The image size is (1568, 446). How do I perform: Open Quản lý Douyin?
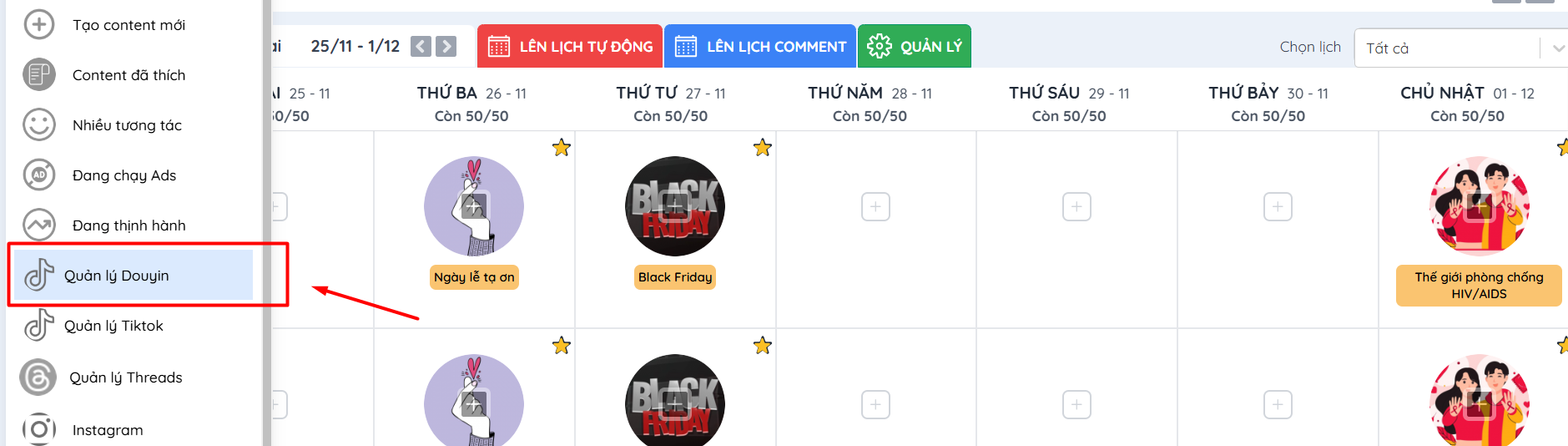[116, 276]
